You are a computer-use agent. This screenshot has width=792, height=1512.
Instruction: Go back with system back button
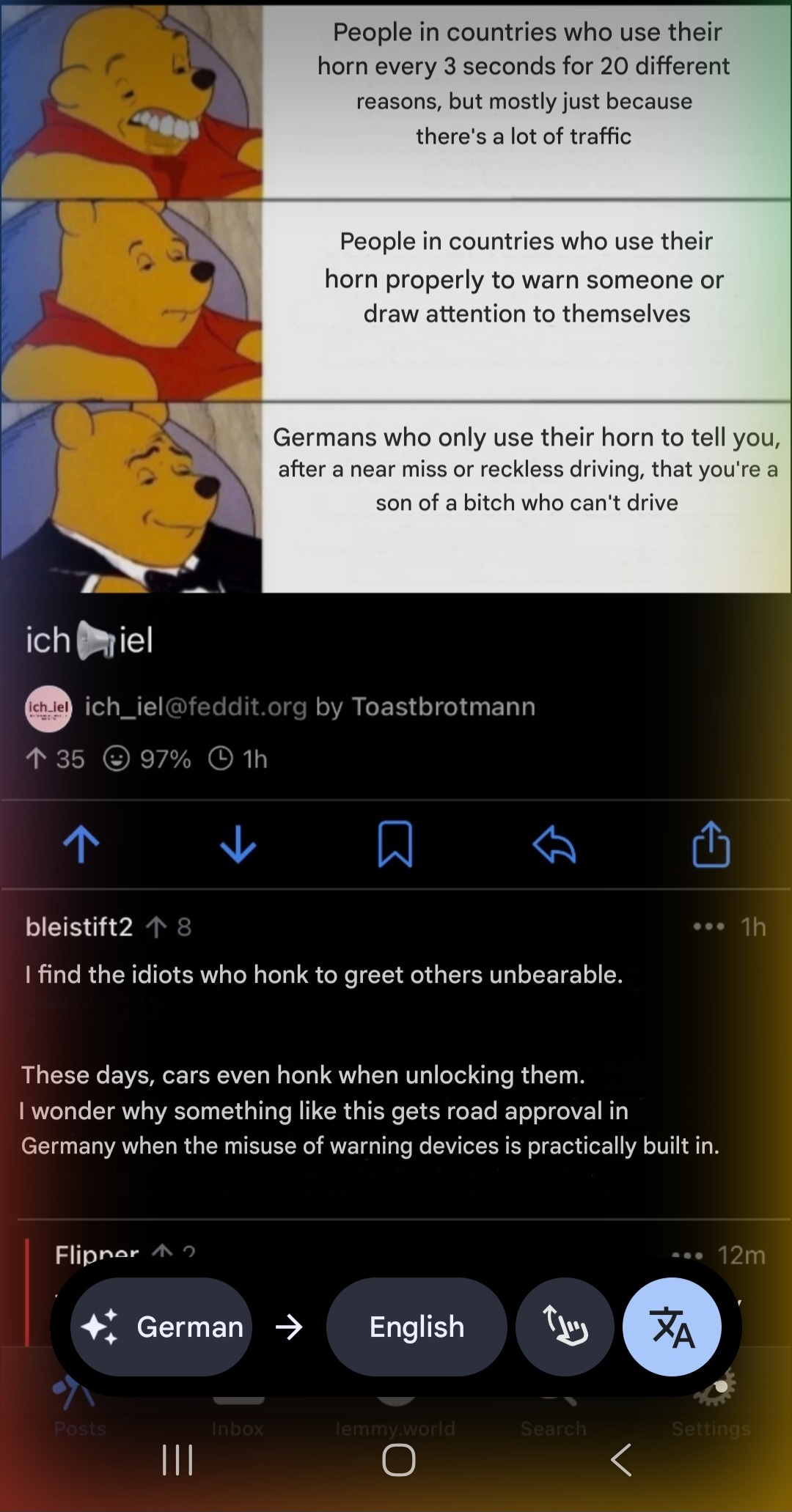point(620,1460)
